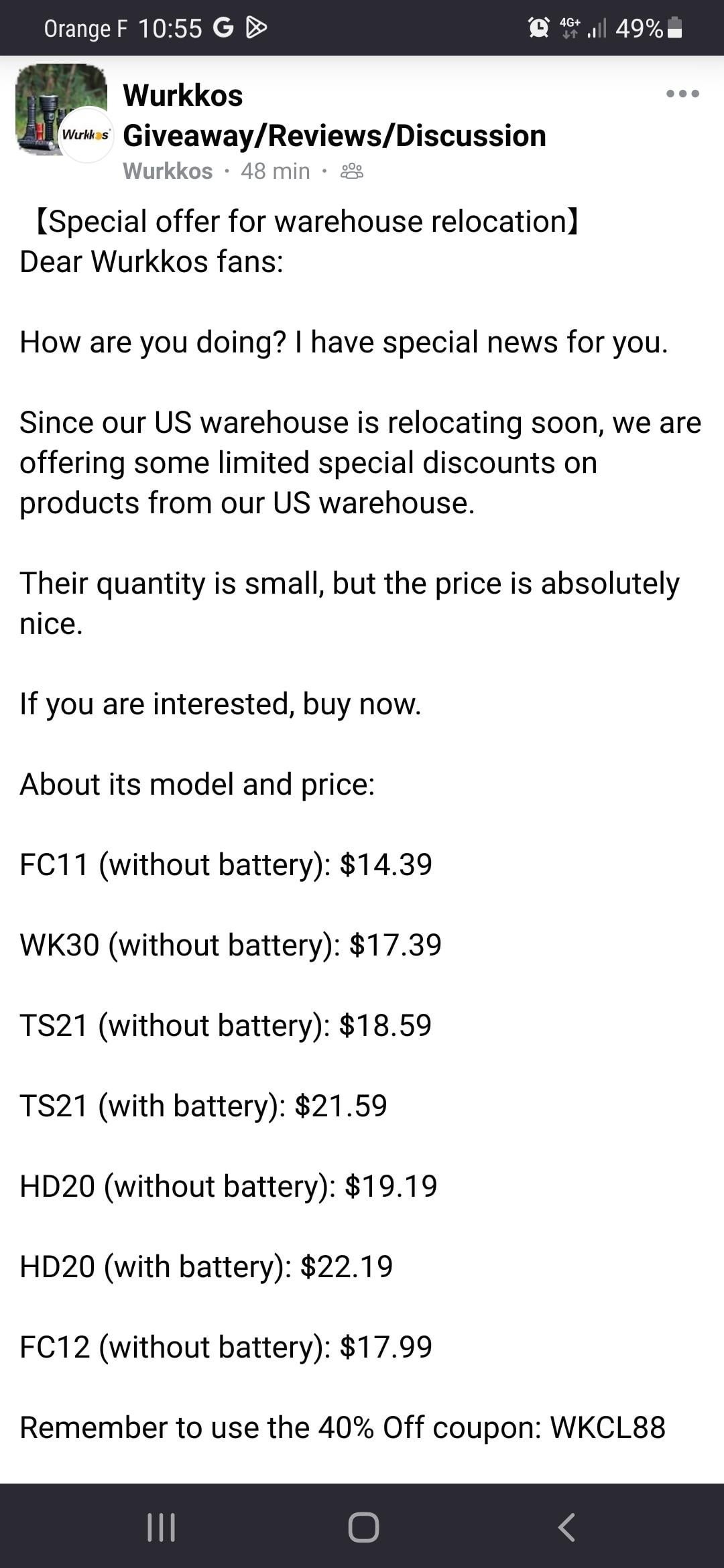Go to the phone's home screen

coord(363,1527)
